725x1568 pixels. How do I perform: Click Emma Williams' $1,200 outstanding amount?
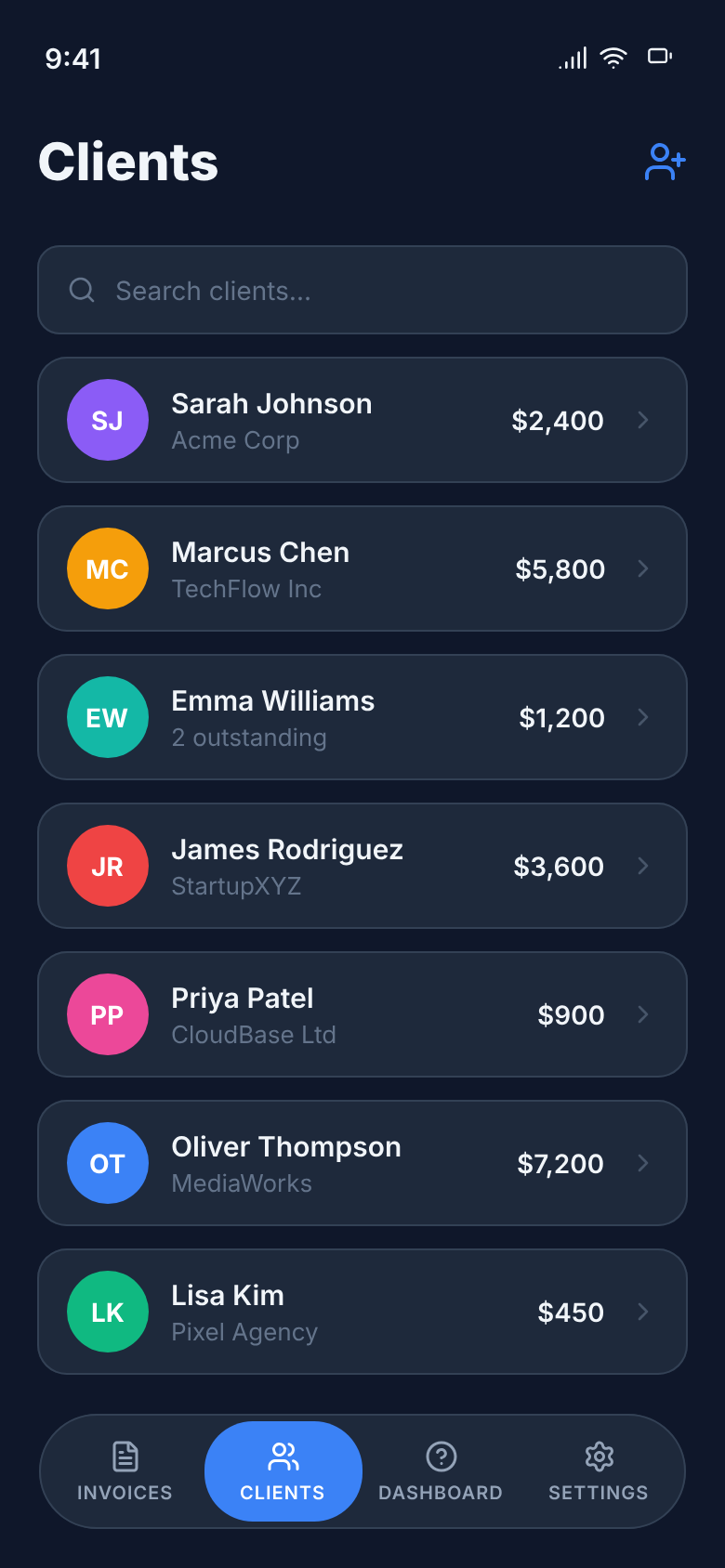pos(560,717)
